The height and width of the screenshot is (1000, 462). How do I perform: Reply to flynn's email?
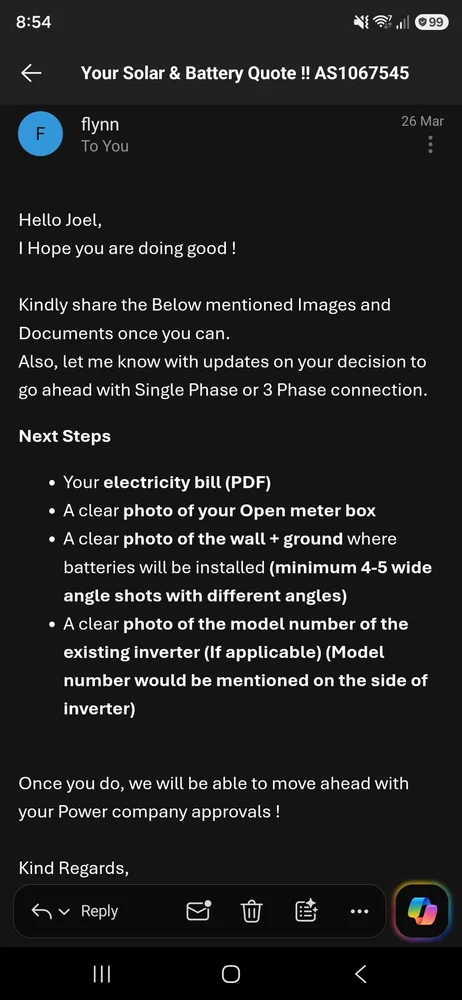click(99, 911)
